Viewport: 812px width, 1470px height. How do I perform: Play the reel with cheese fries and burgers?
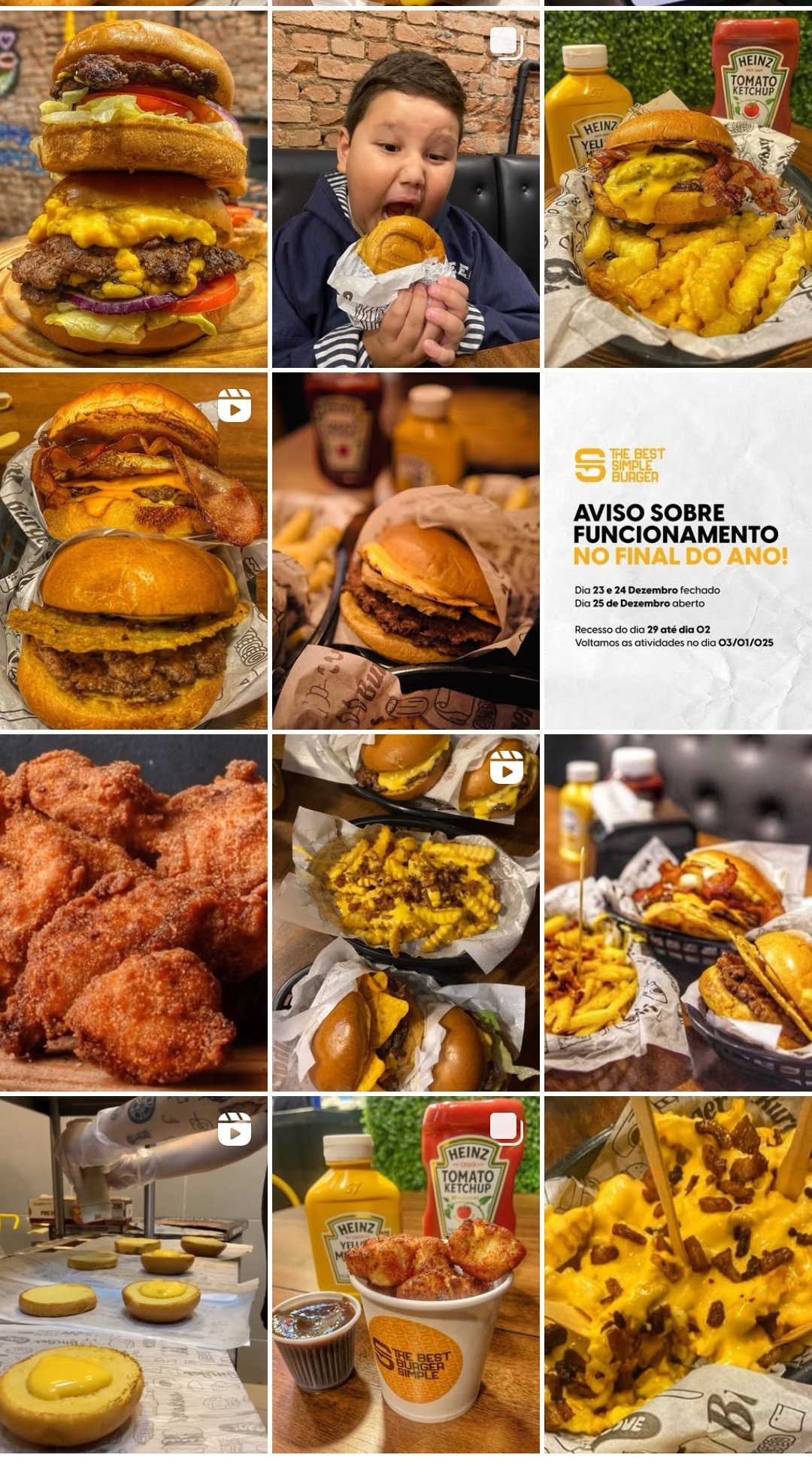click(406, 913)
